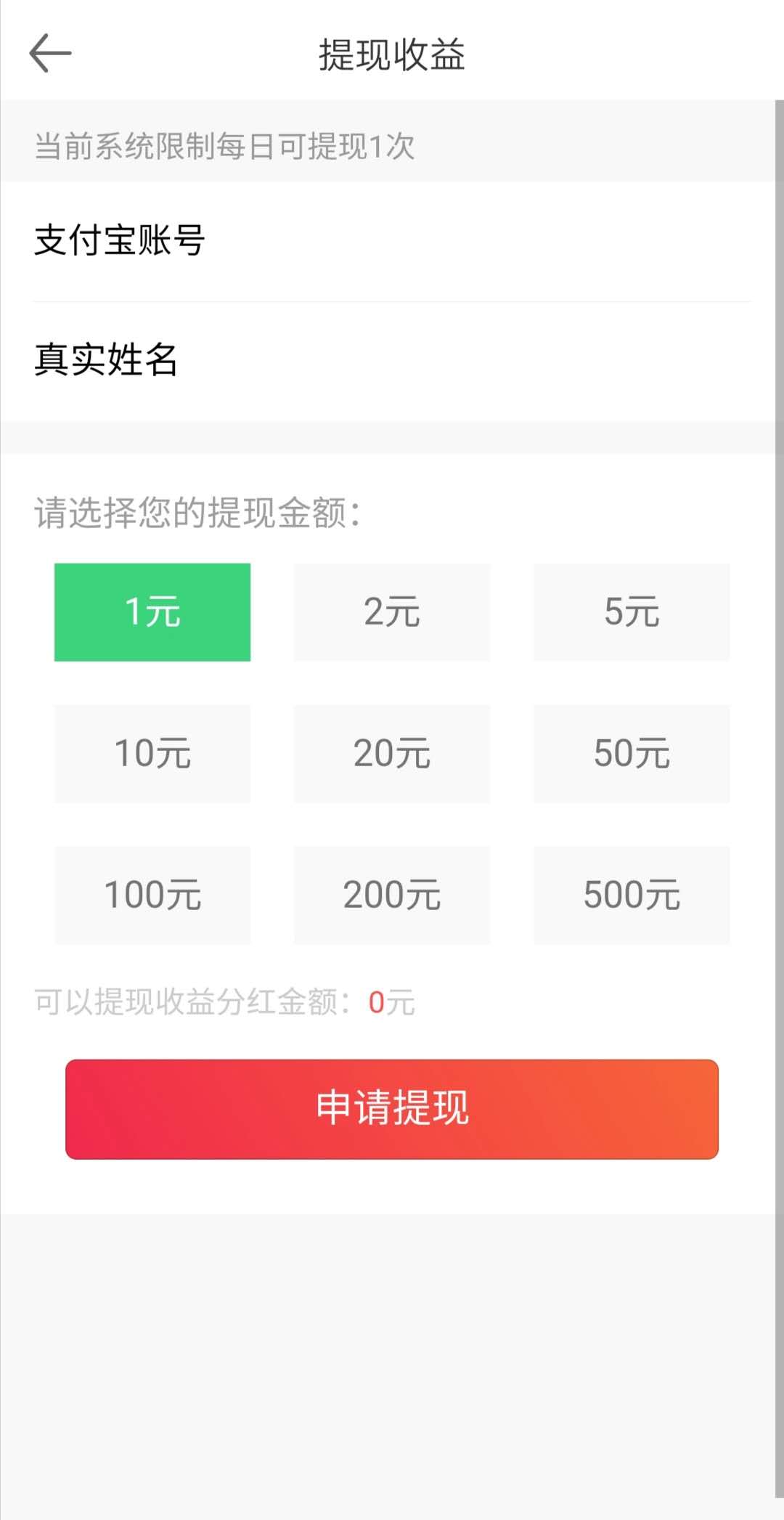Choose the 500元 amount

632,895
